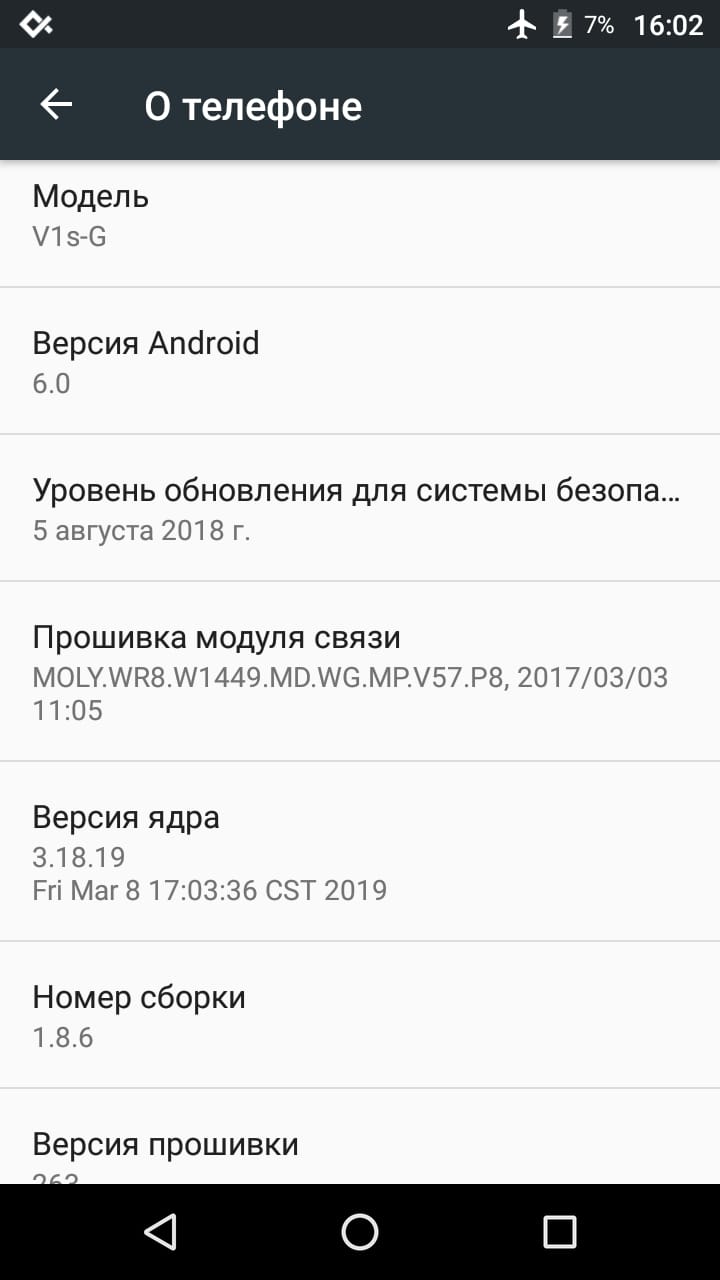Viewport: 720px width, 1280px height.
Task: Open the security patch level entry
Action: [360, 508]
